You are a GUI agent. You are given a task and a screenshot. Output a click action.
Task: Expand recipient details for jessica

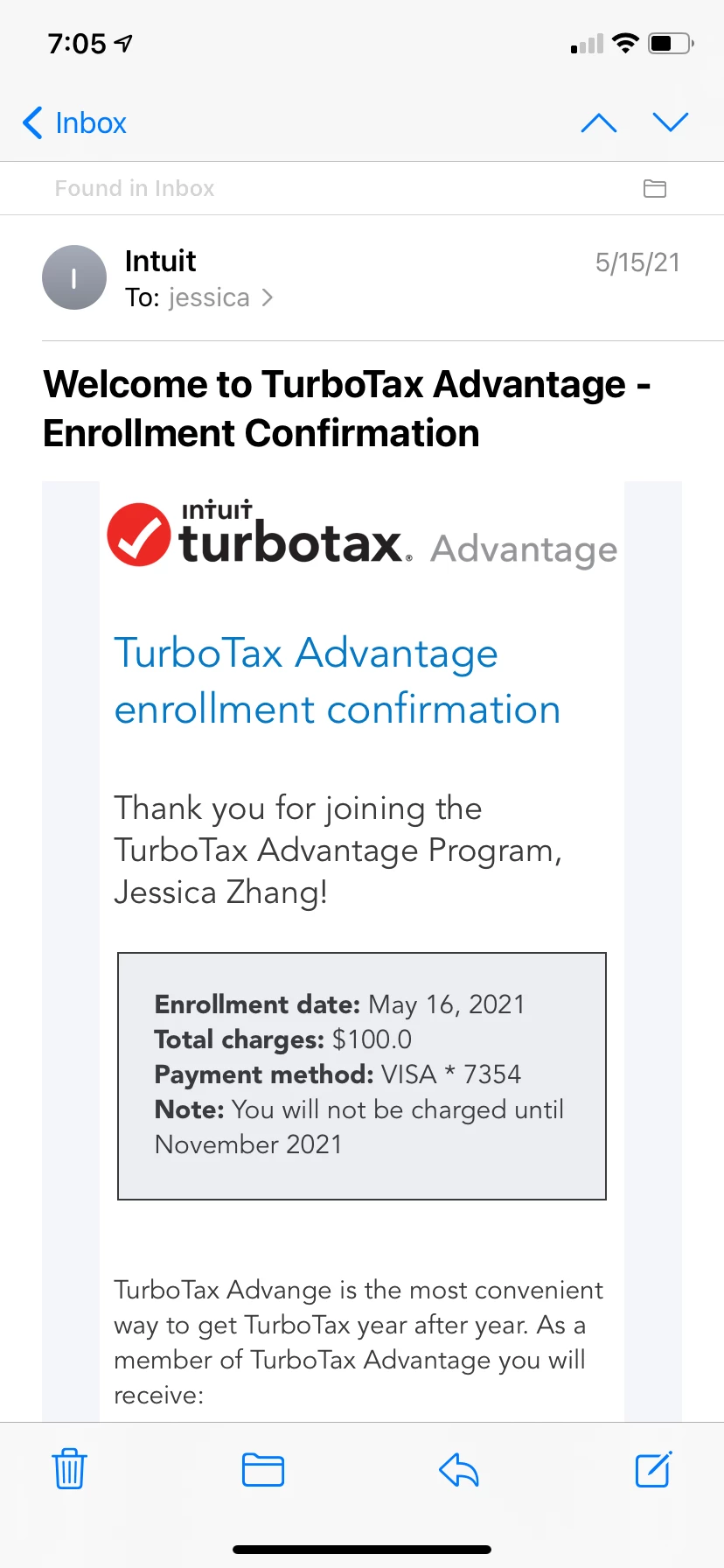(220, 298)
